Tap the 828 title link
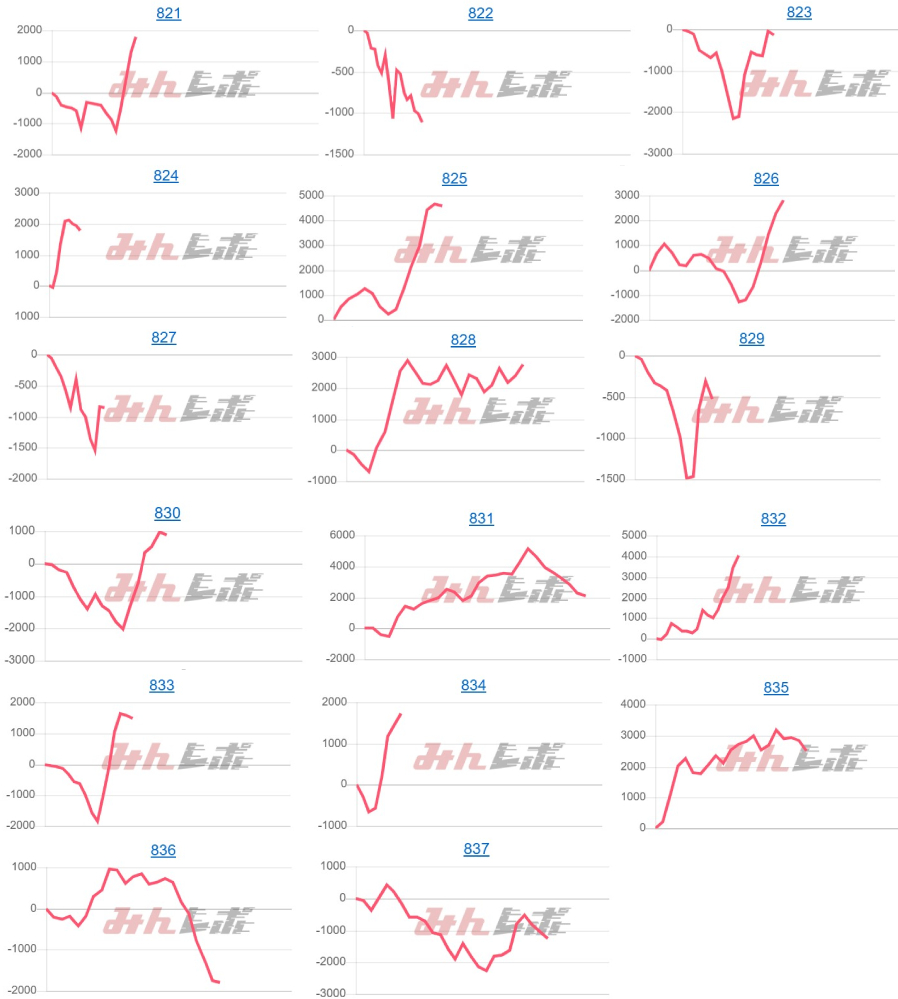This screenshot has height=999, width=898. tap(463, 340)
